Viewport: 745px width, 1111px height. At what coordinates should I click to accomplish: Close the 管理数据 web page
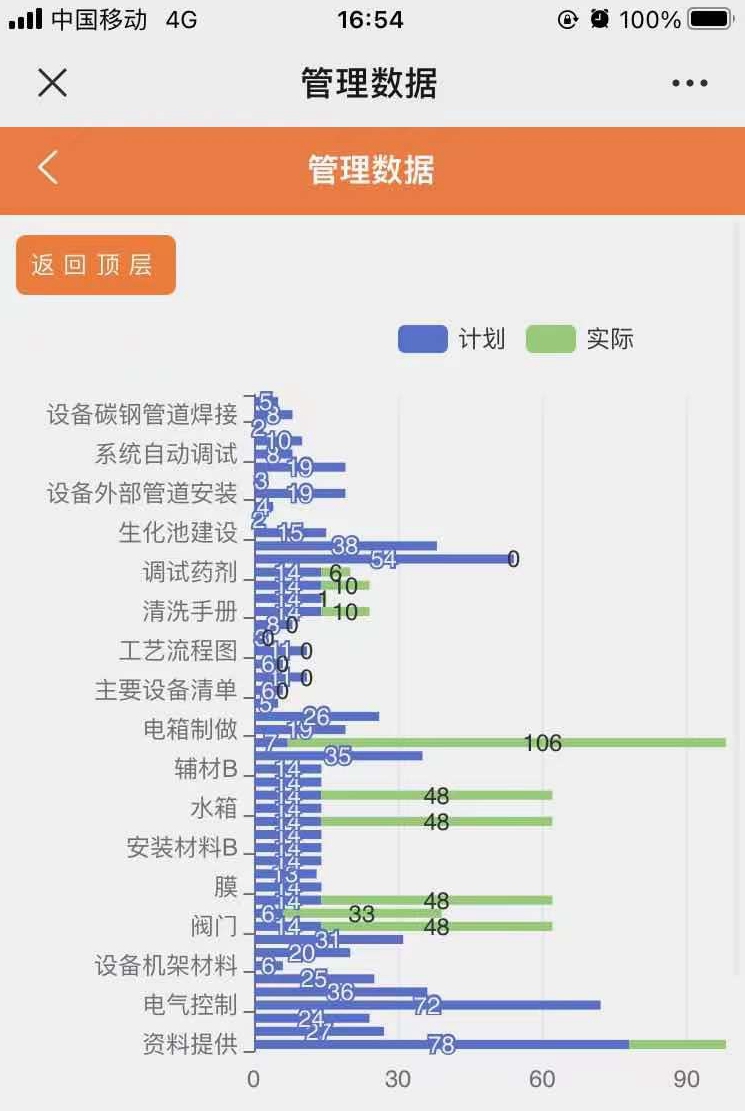[52, 83]
